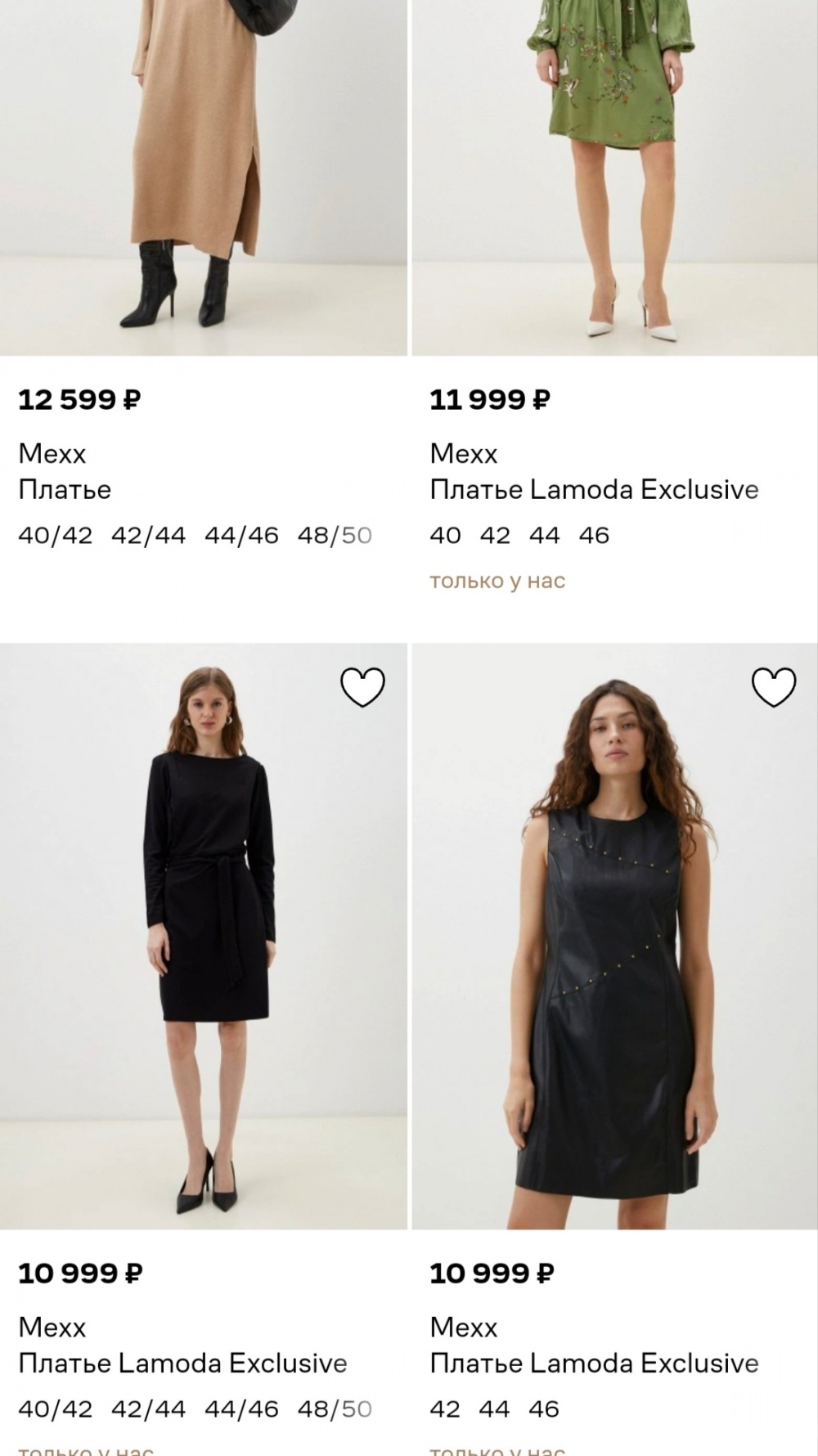Image resolution: width=818 pixels, height=1456 pixels.
Task: Favorite the black leather sleeveless dress
Action: pyautogui.click(x=774, y=687)
